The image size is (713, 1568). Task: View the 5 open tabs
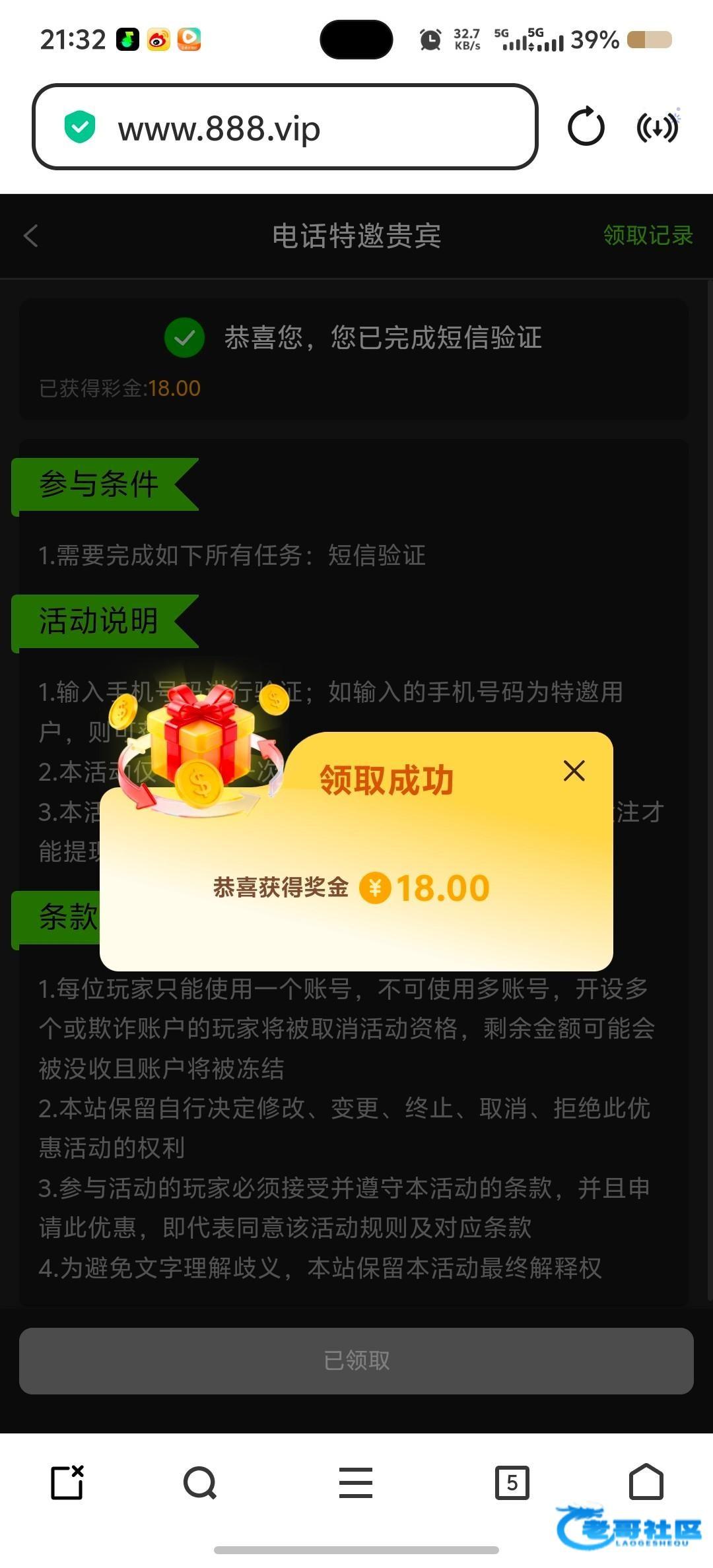click(512, 1483)
